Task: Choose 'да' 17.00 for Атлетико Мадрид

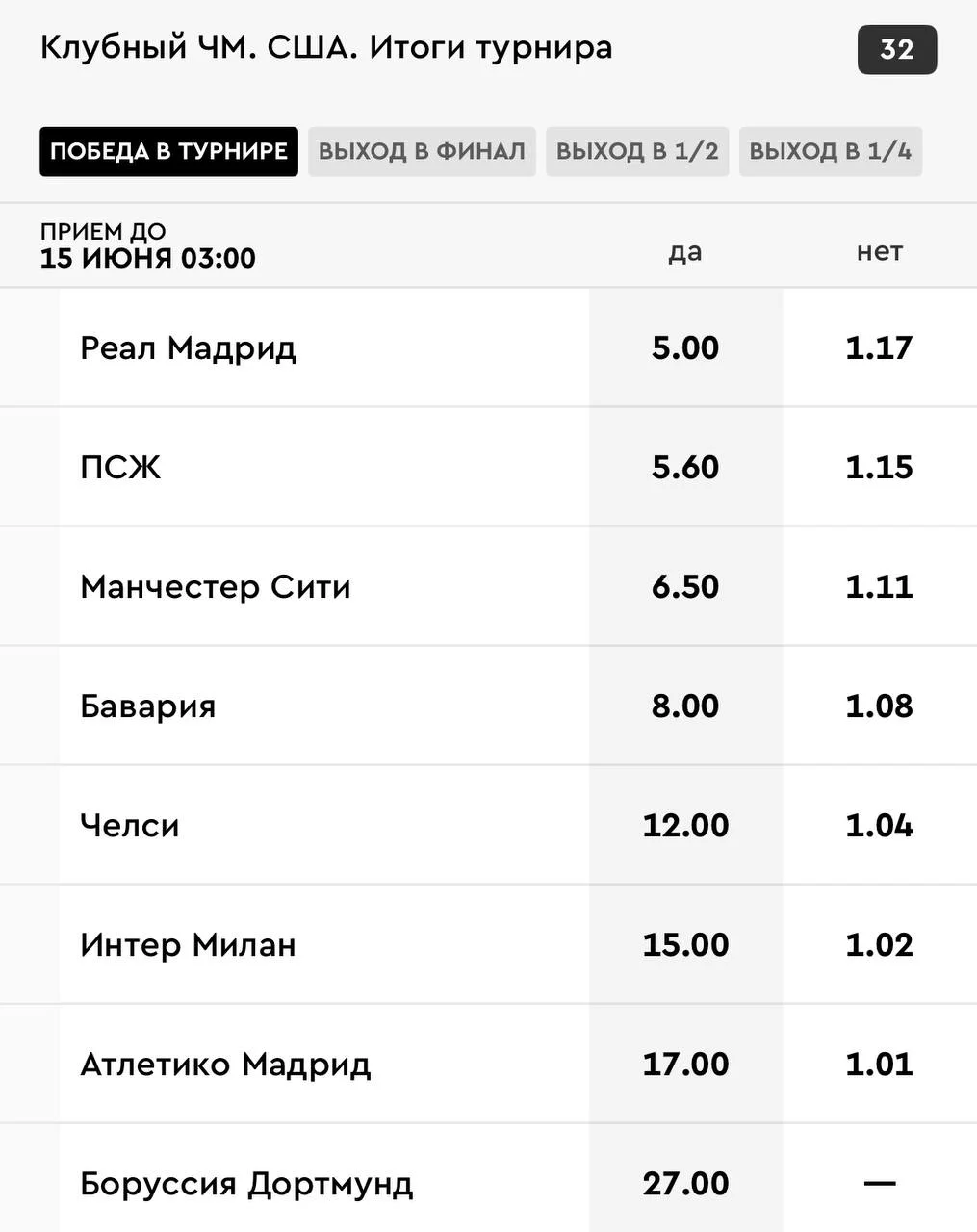Action: [x=685, y=1064]
